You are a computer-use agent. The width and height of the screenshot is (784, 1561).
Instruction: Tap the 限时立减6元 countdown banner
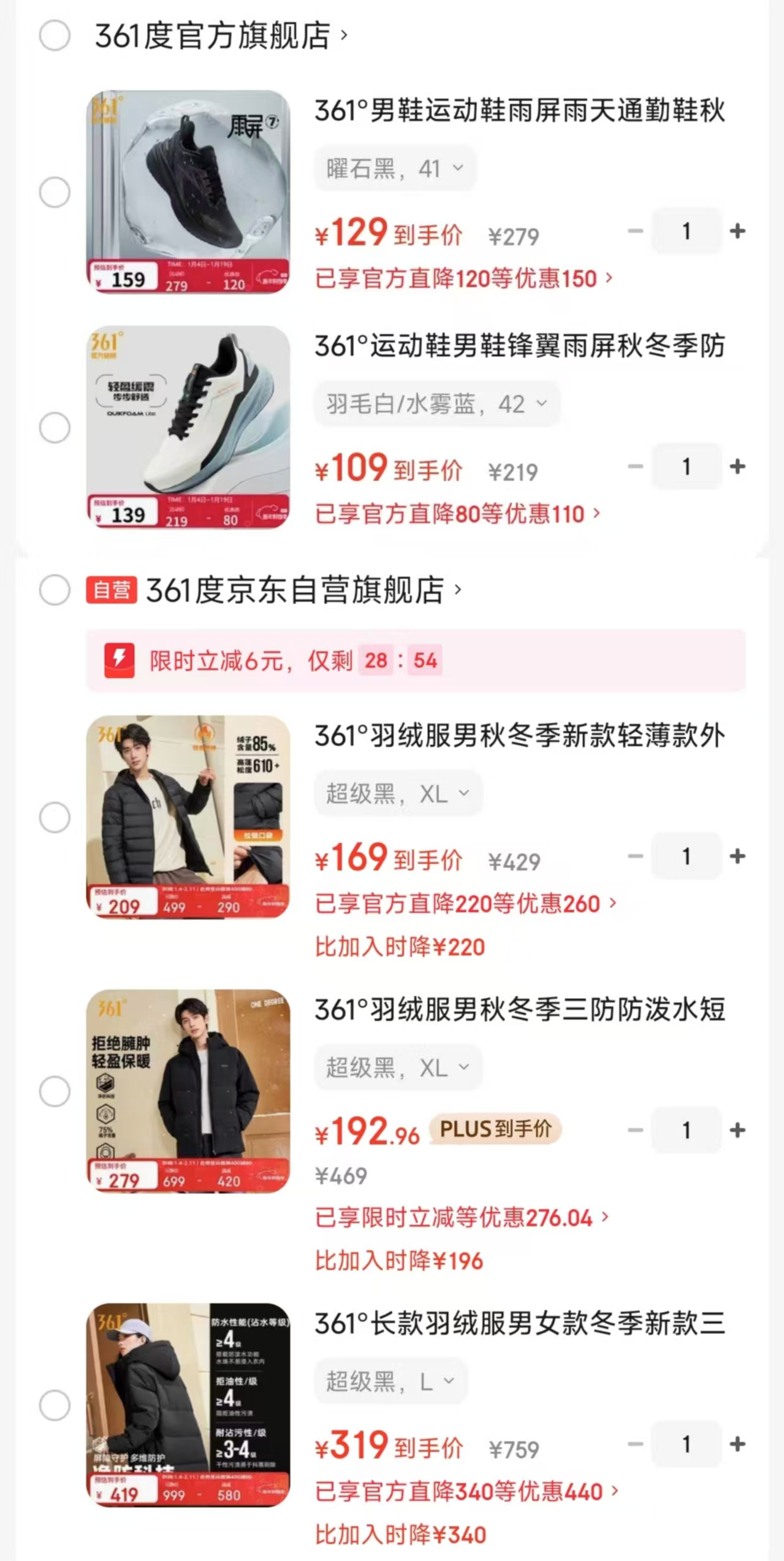(416, 661)
